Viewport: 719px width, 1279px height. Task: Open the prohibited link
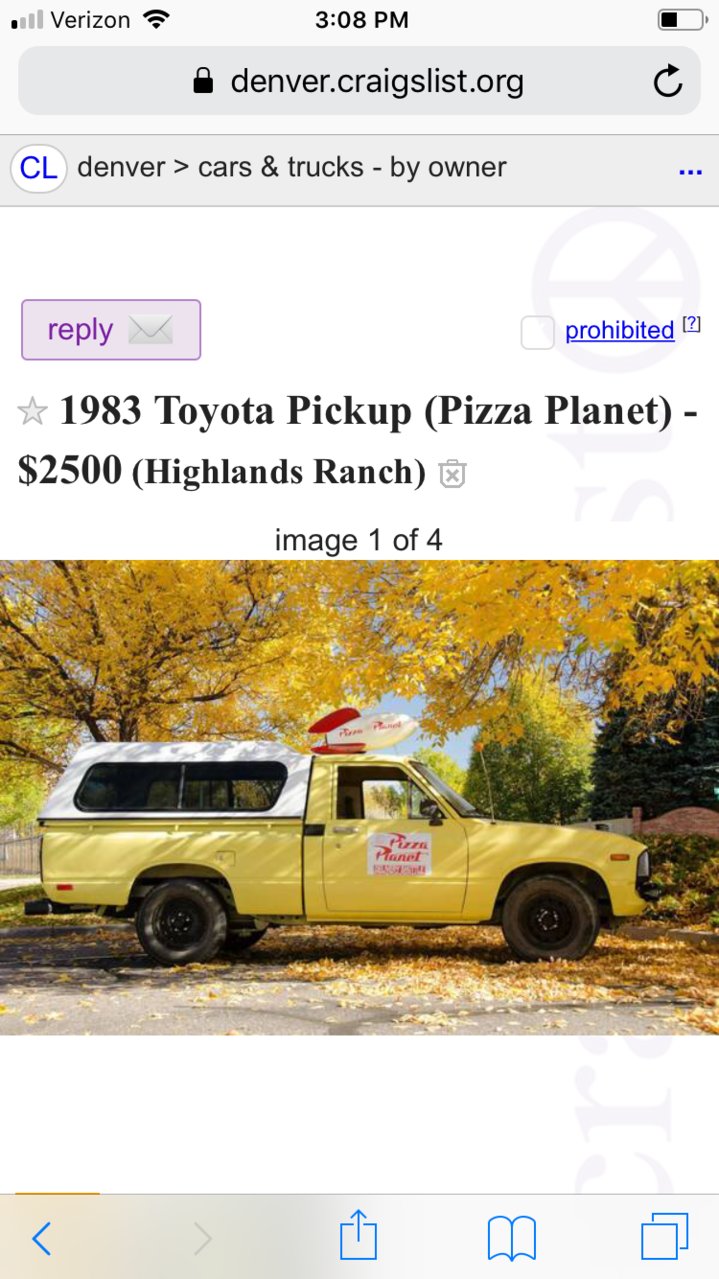point(620,330)
